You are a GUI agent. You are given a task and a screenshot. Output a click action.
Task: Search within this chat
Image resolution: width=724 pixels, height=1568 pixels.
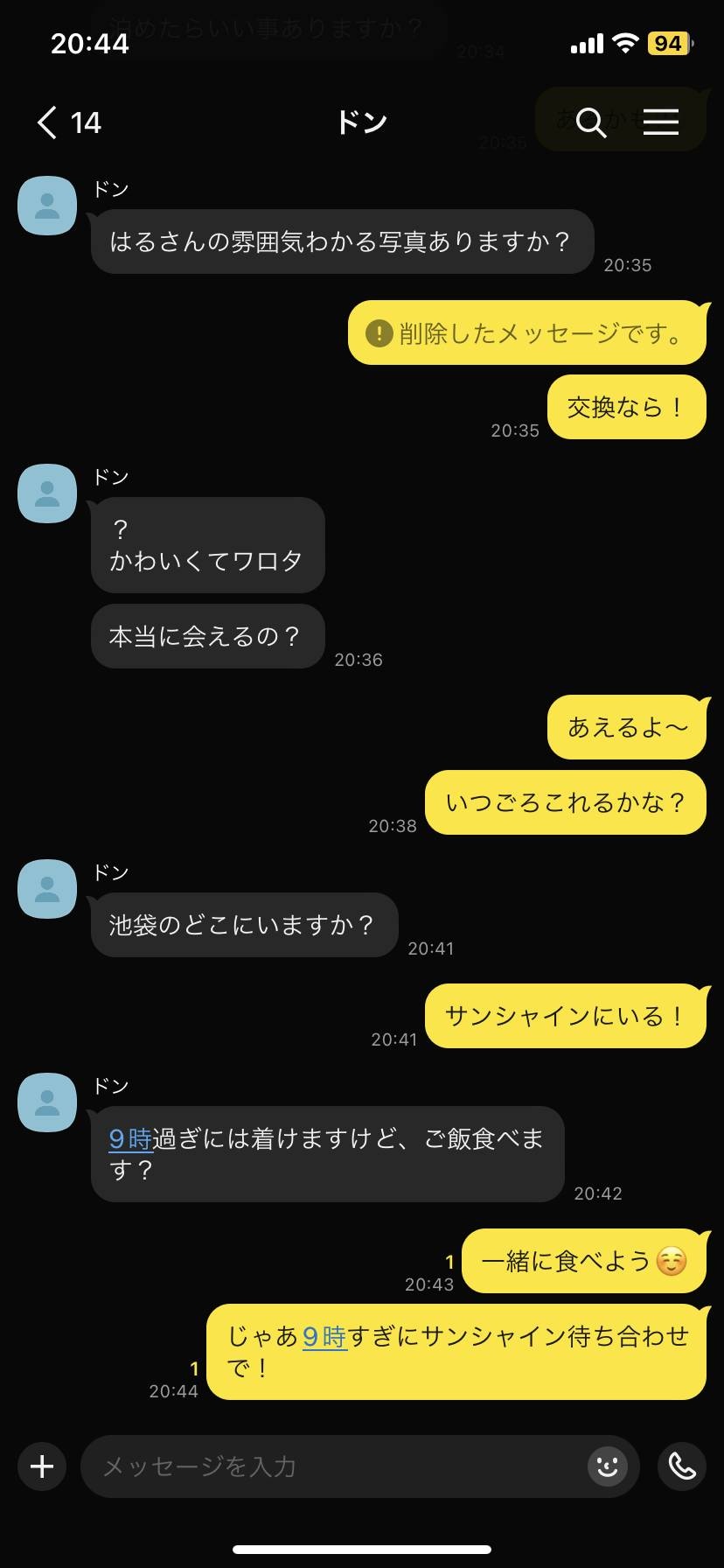(x=591, y=122)
